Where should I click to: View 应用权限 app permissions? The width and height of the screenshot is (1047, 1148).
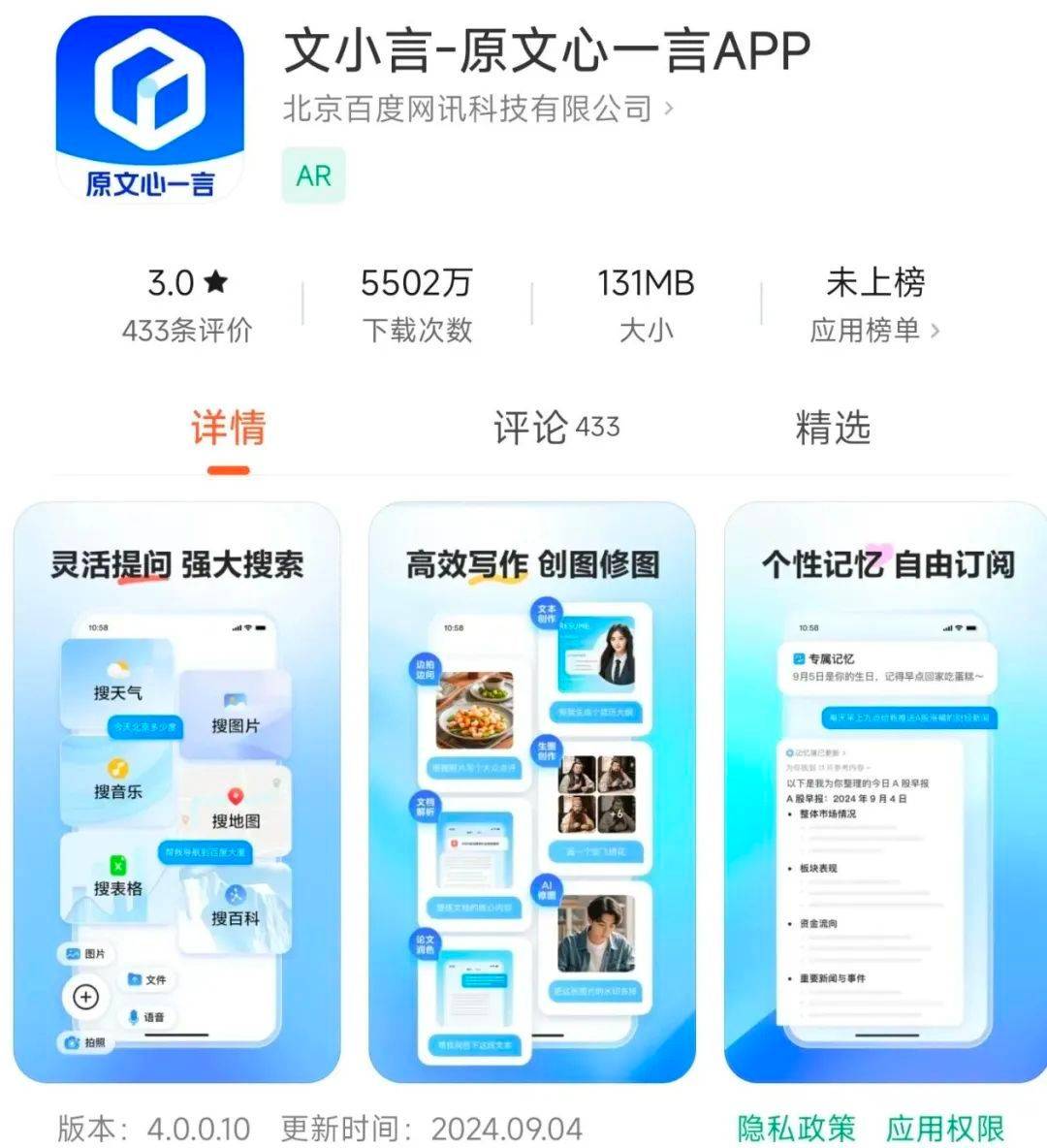945,1128
